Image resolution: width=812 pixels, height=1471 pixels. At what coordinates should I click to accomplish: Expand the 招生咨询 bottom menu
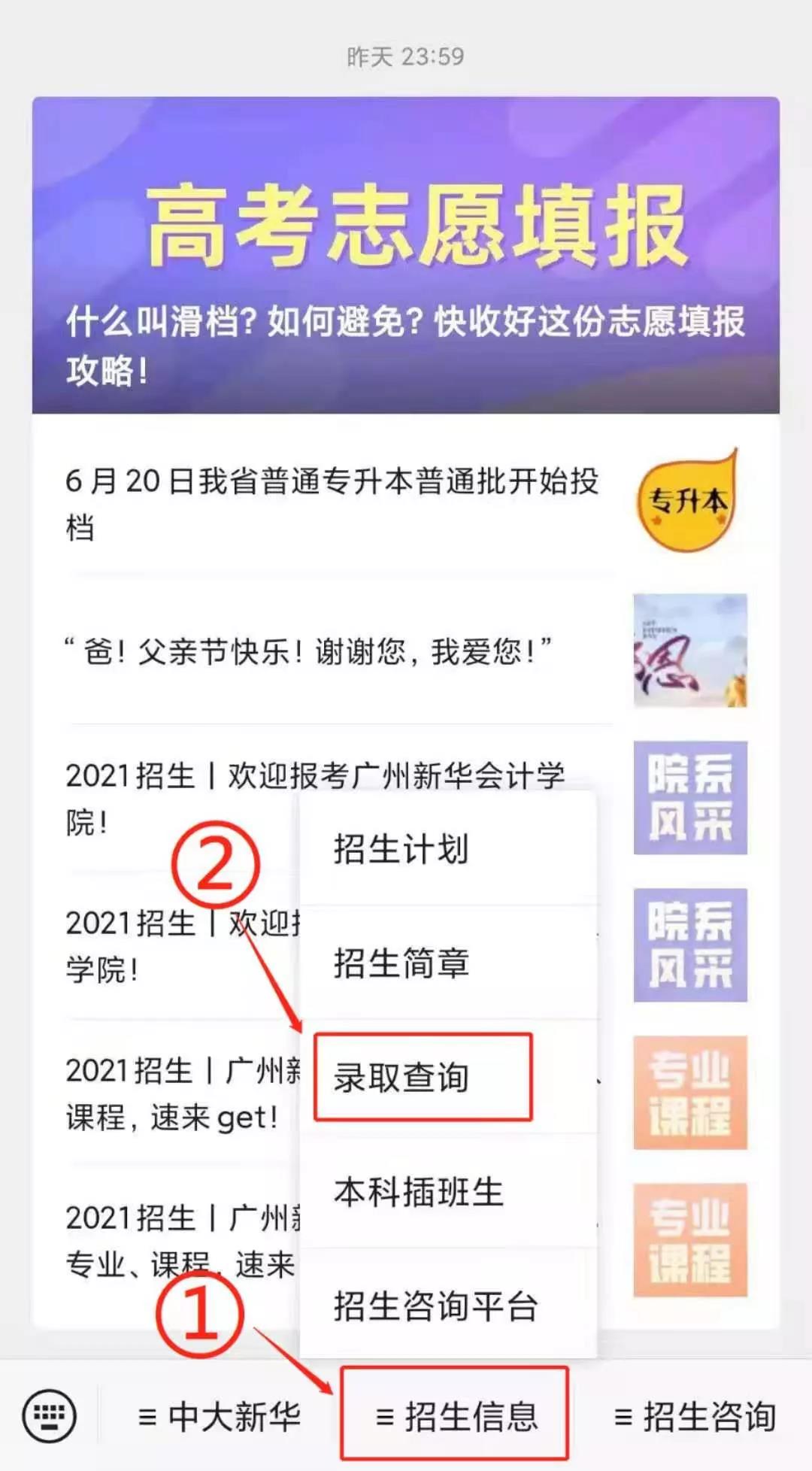point(695,1417)
